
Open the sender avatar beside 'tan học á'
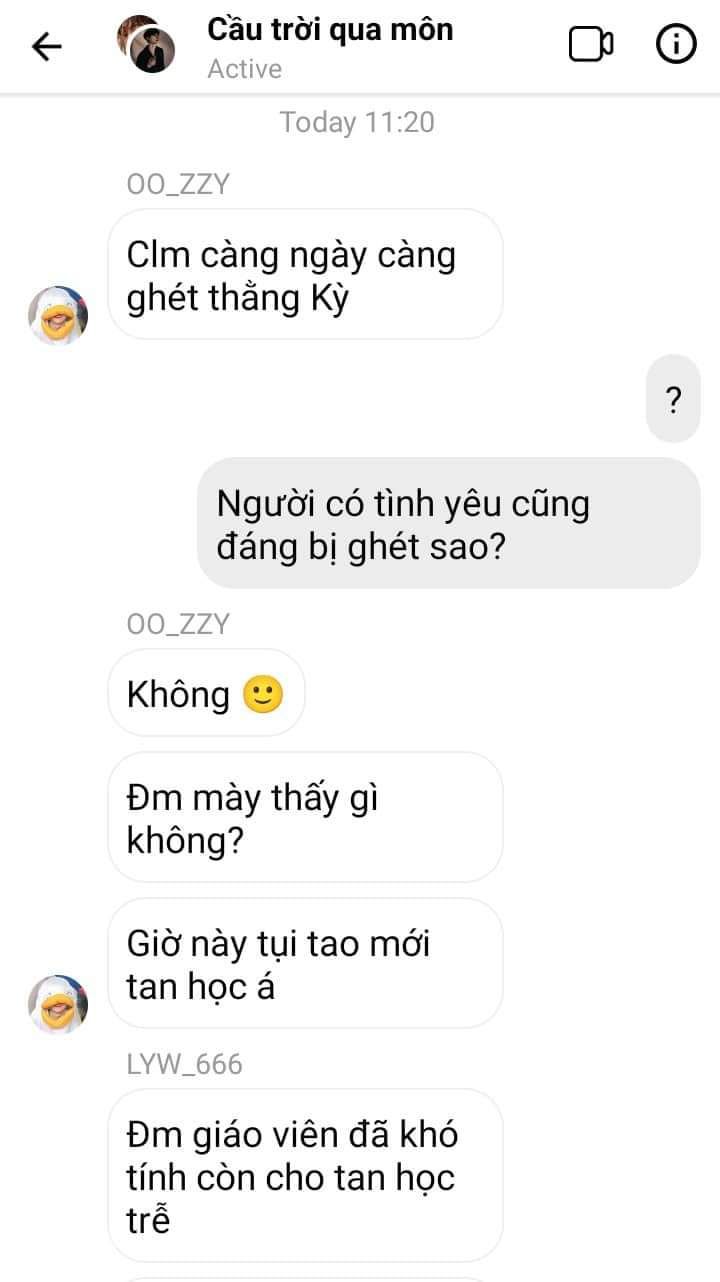pyautogui.click(x=58, y=1003)
